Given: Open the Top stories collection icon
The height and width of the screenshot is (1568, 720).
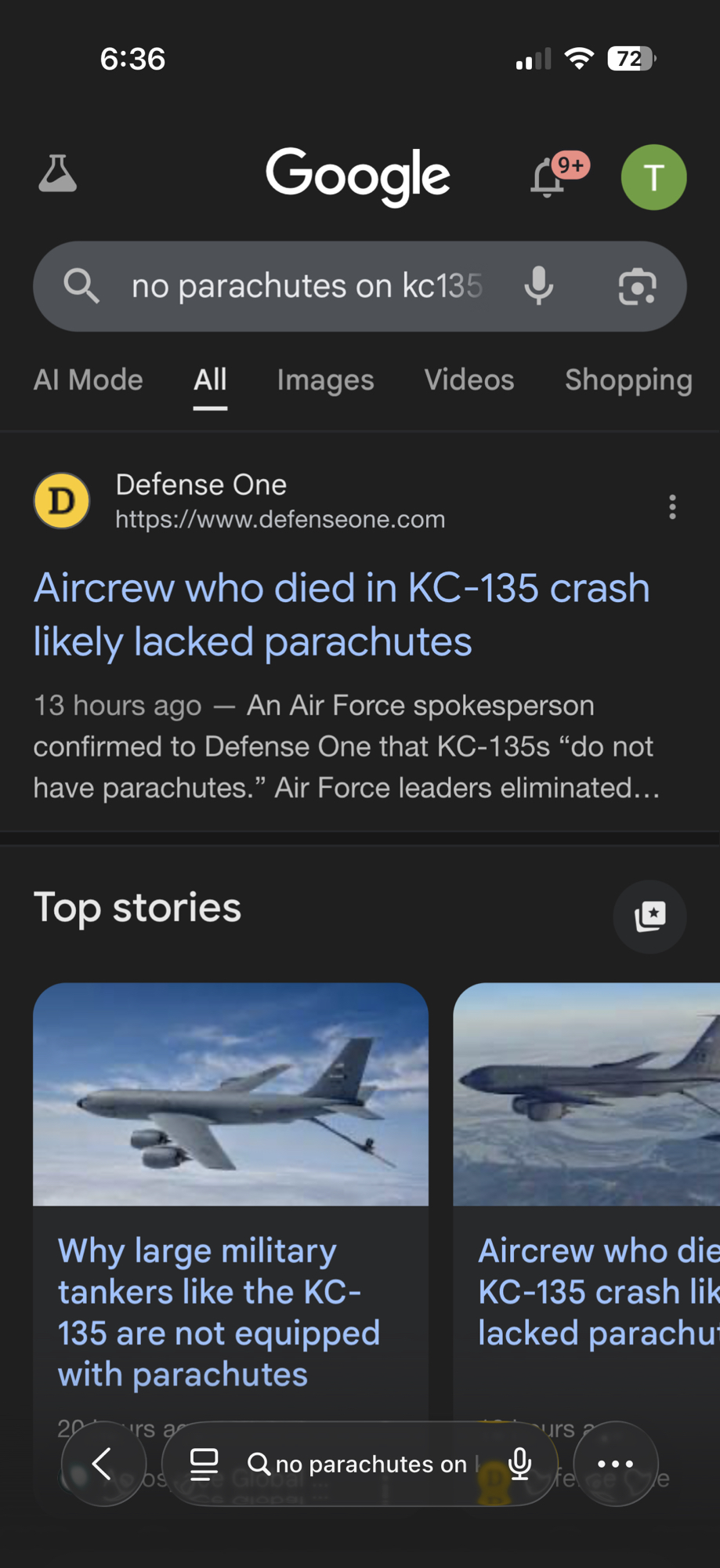Looking at the screenshot, I should coord(649,916).
